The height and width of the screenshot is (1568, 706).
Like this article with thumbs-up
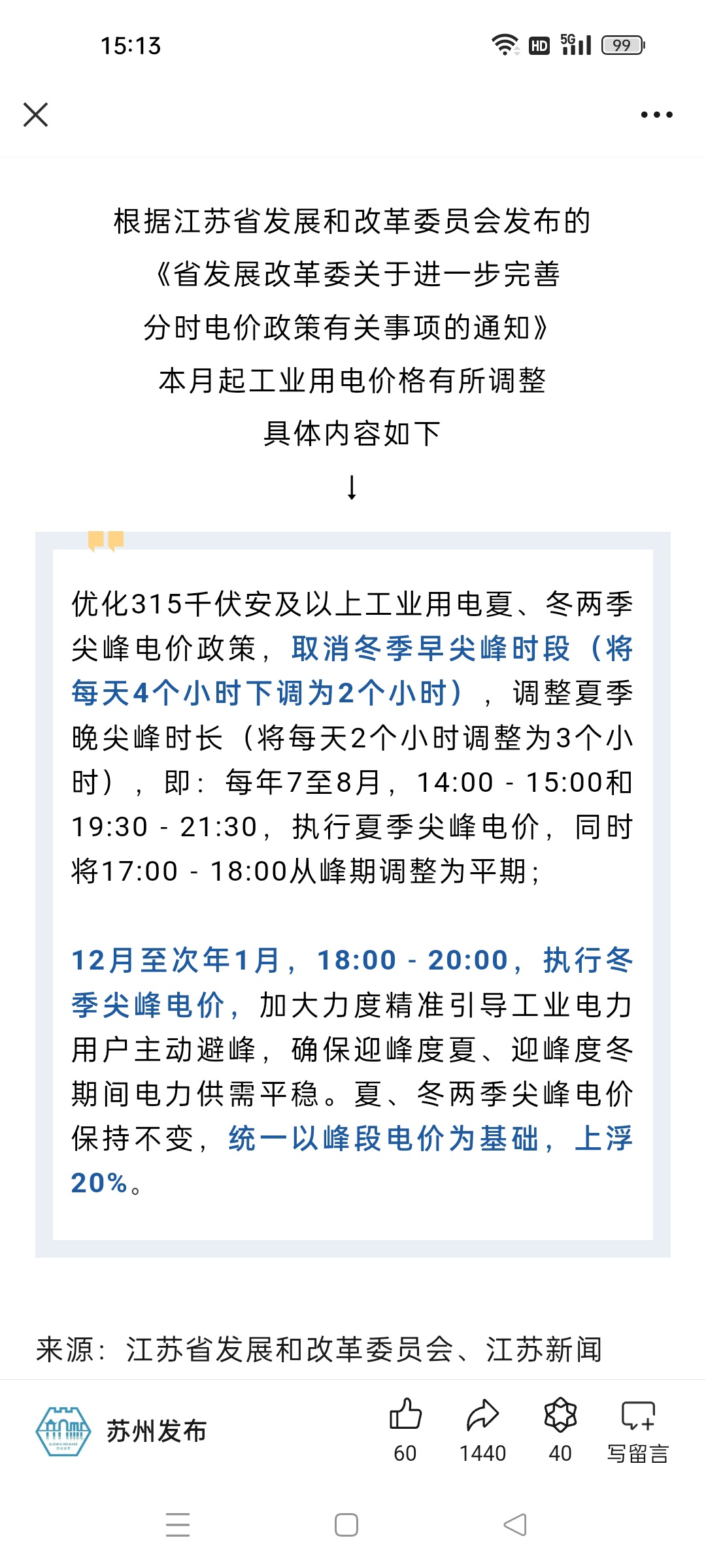point(405,1430)
